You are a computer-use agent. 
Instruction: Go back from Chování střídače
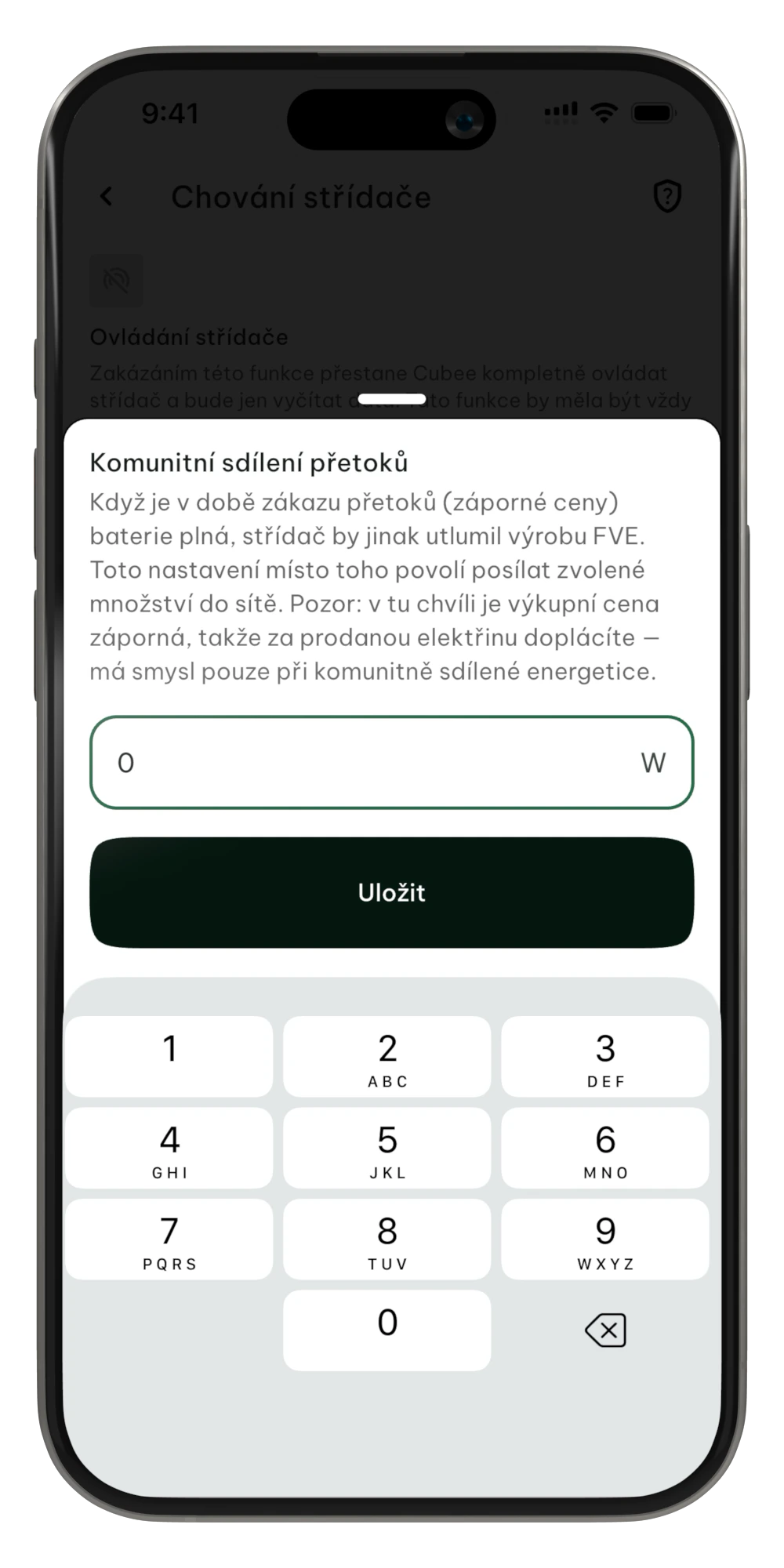[107, 197]
